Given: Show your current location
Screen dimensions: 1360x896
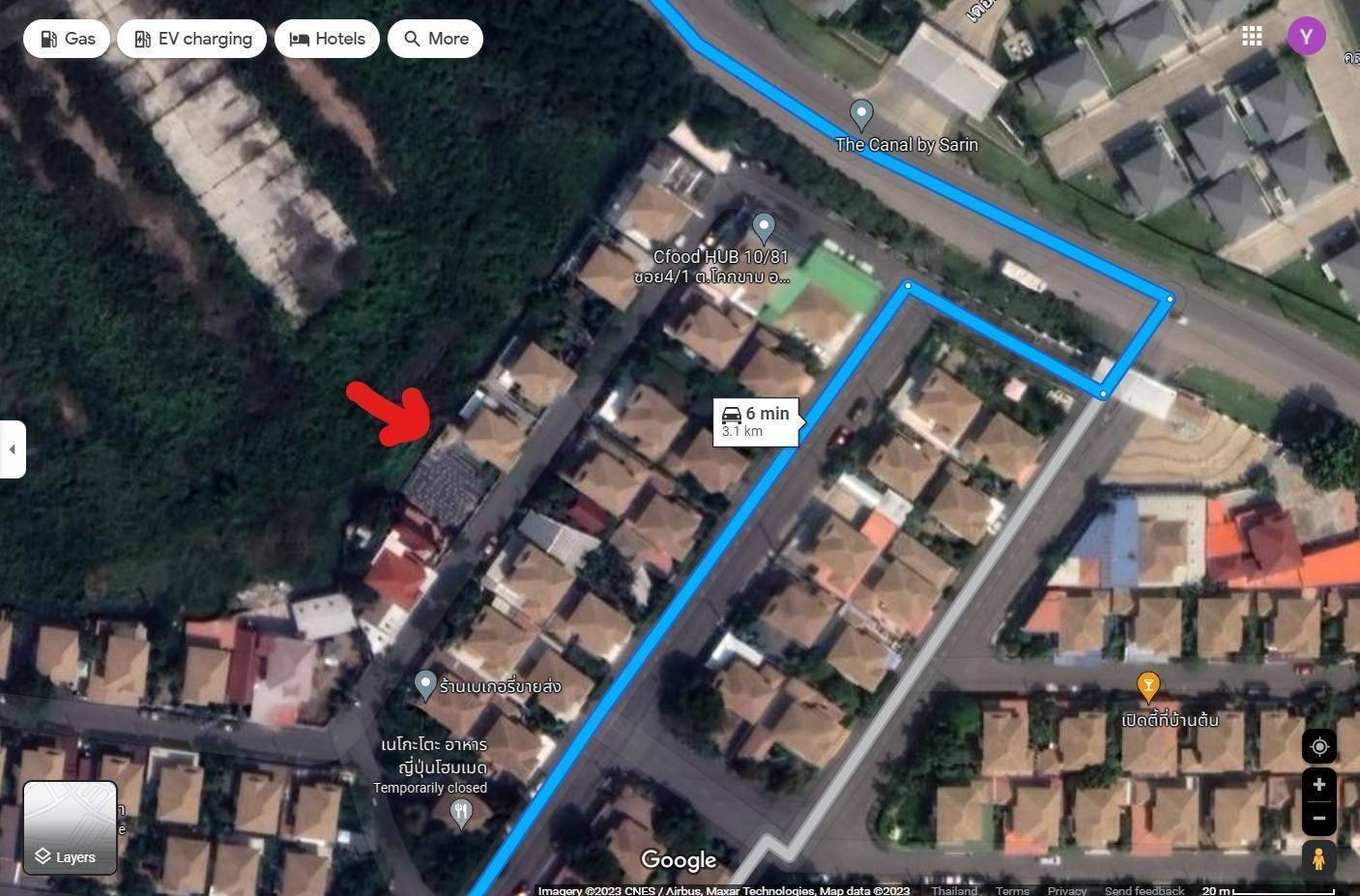Looking at the screenshot, I should (x=1318, y=747).
